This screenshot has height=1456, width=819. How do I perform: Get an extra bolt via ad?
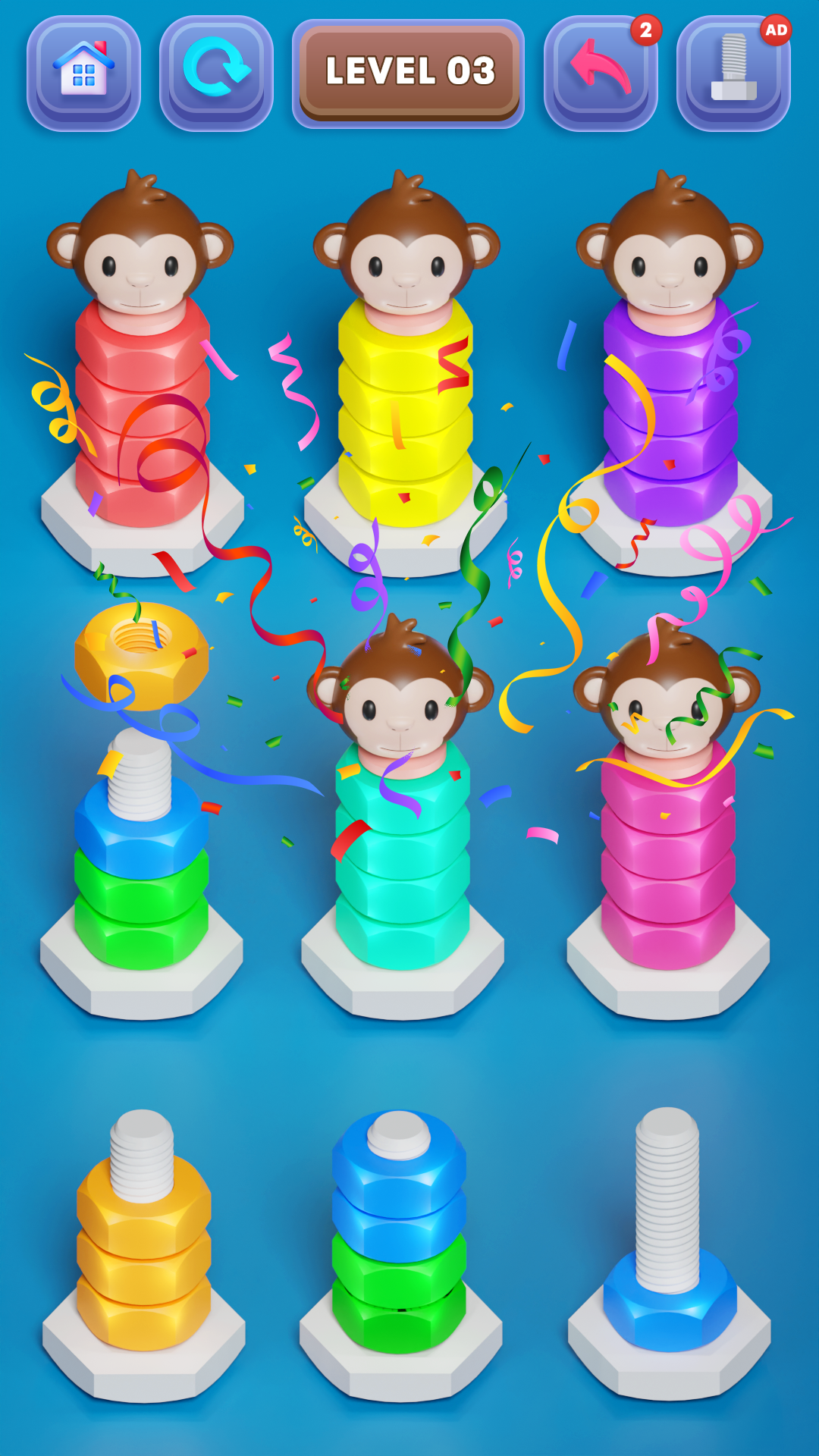tap(733, 74)
